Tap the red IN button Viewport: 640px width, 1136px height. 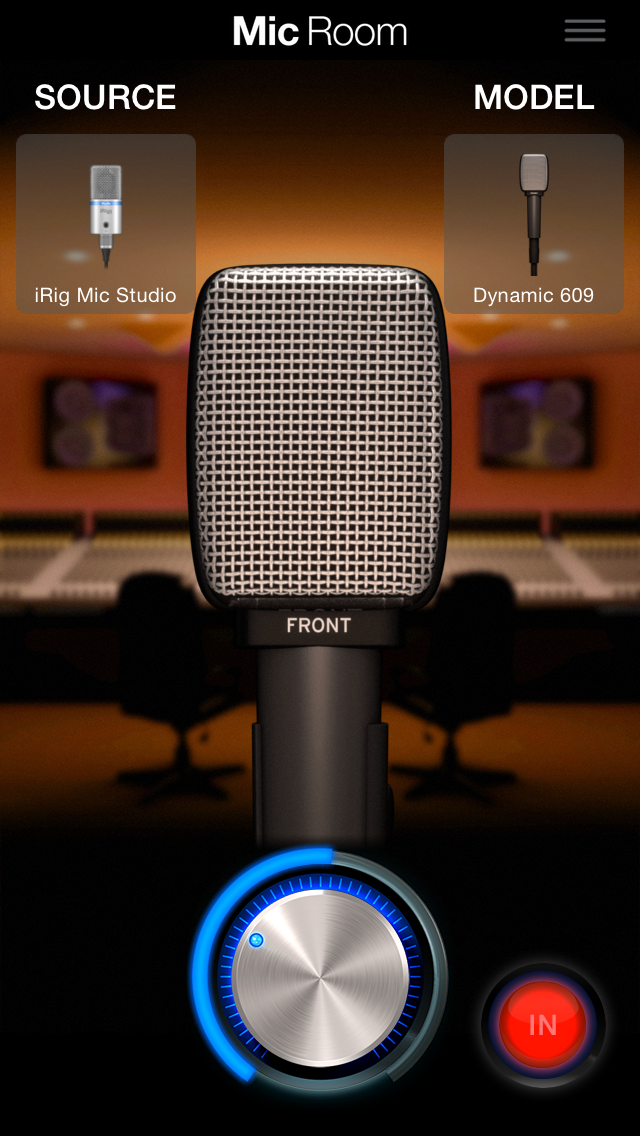(542, 1024)
